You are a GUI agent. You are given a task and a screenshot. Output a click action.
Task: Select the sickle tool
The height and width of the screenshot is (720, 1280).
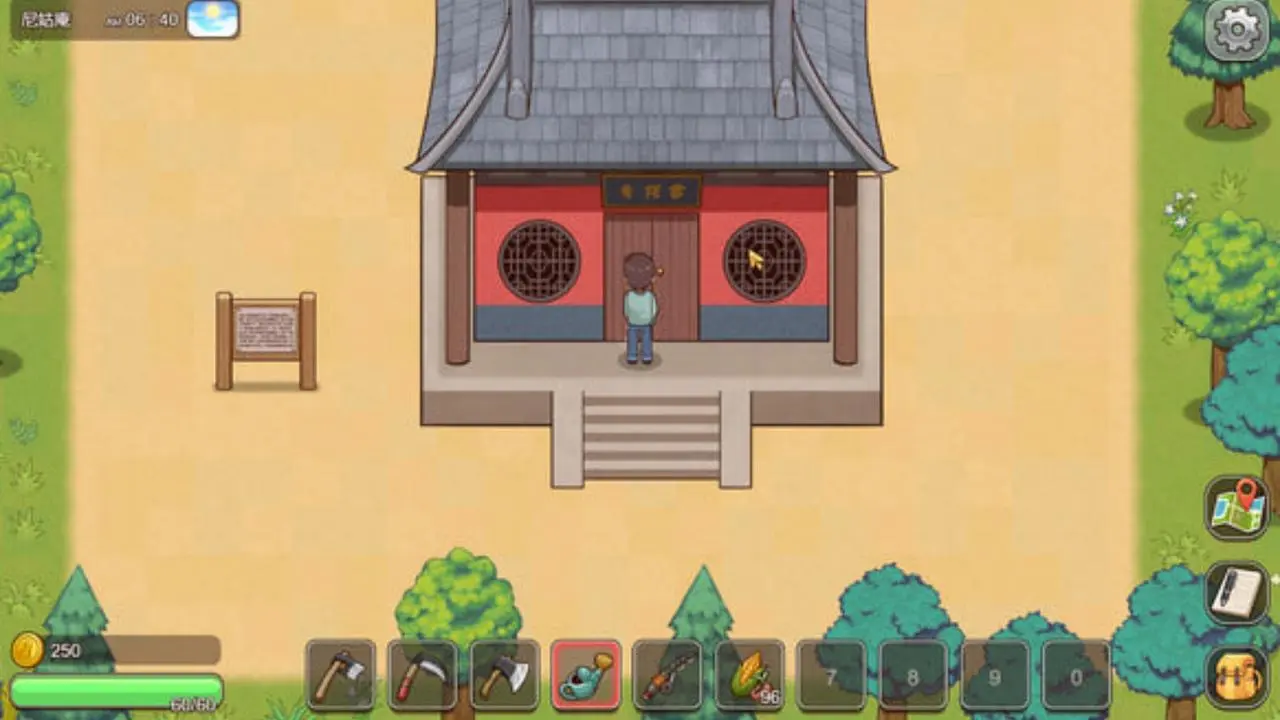click(423, 675)
